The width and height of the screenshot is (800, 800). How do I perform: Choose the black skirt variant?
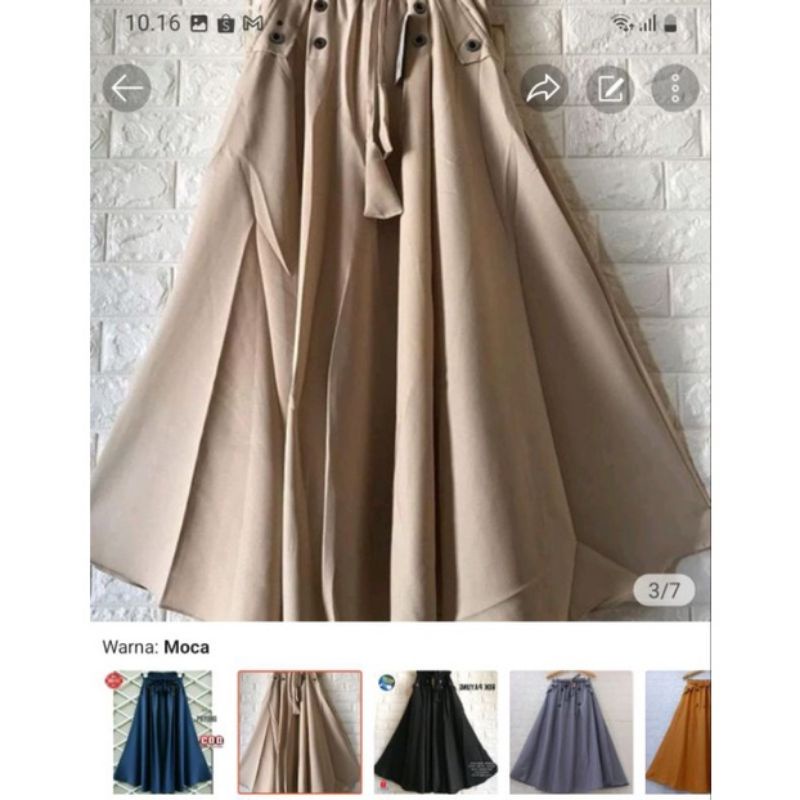pyautogui.click(x=435, y=732)
